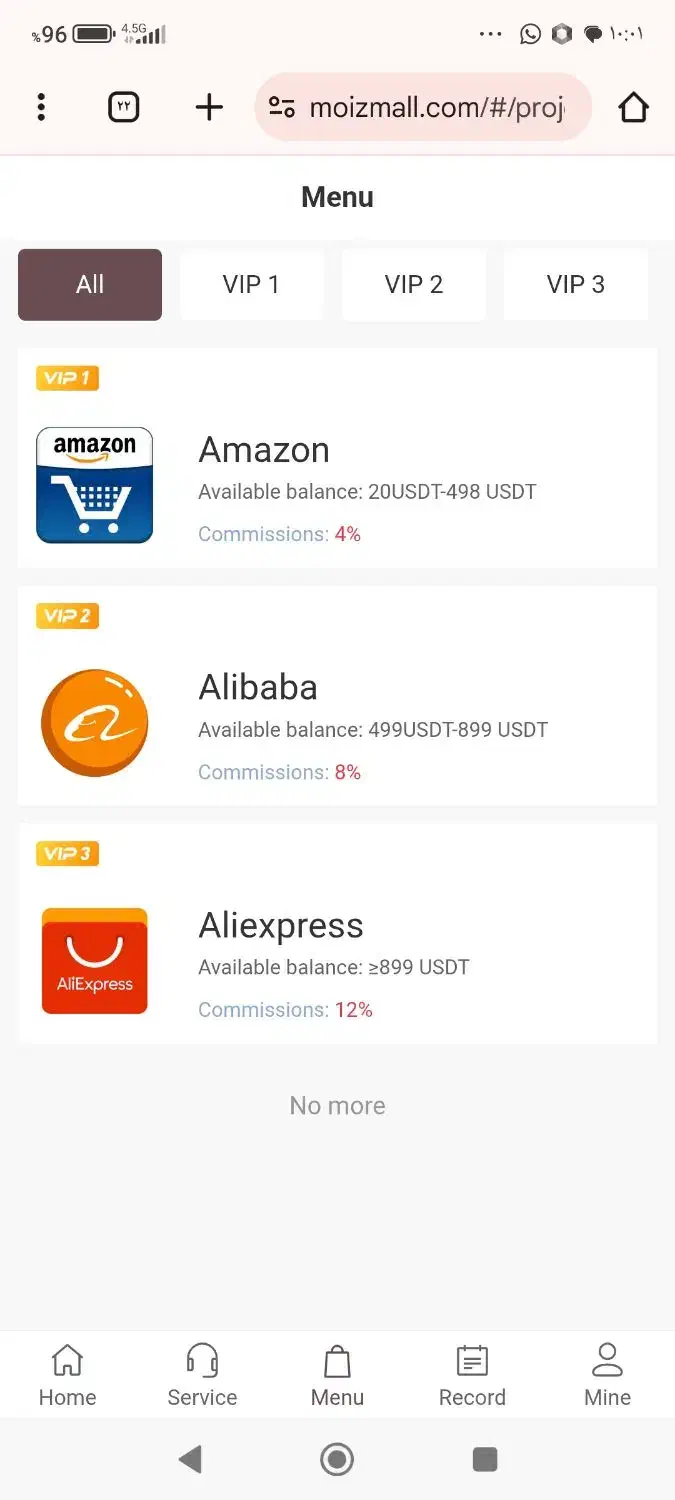The width and height of the screenshot is (675, 1500).
Task: Open the Service tab
Action: click(202, 1376)
